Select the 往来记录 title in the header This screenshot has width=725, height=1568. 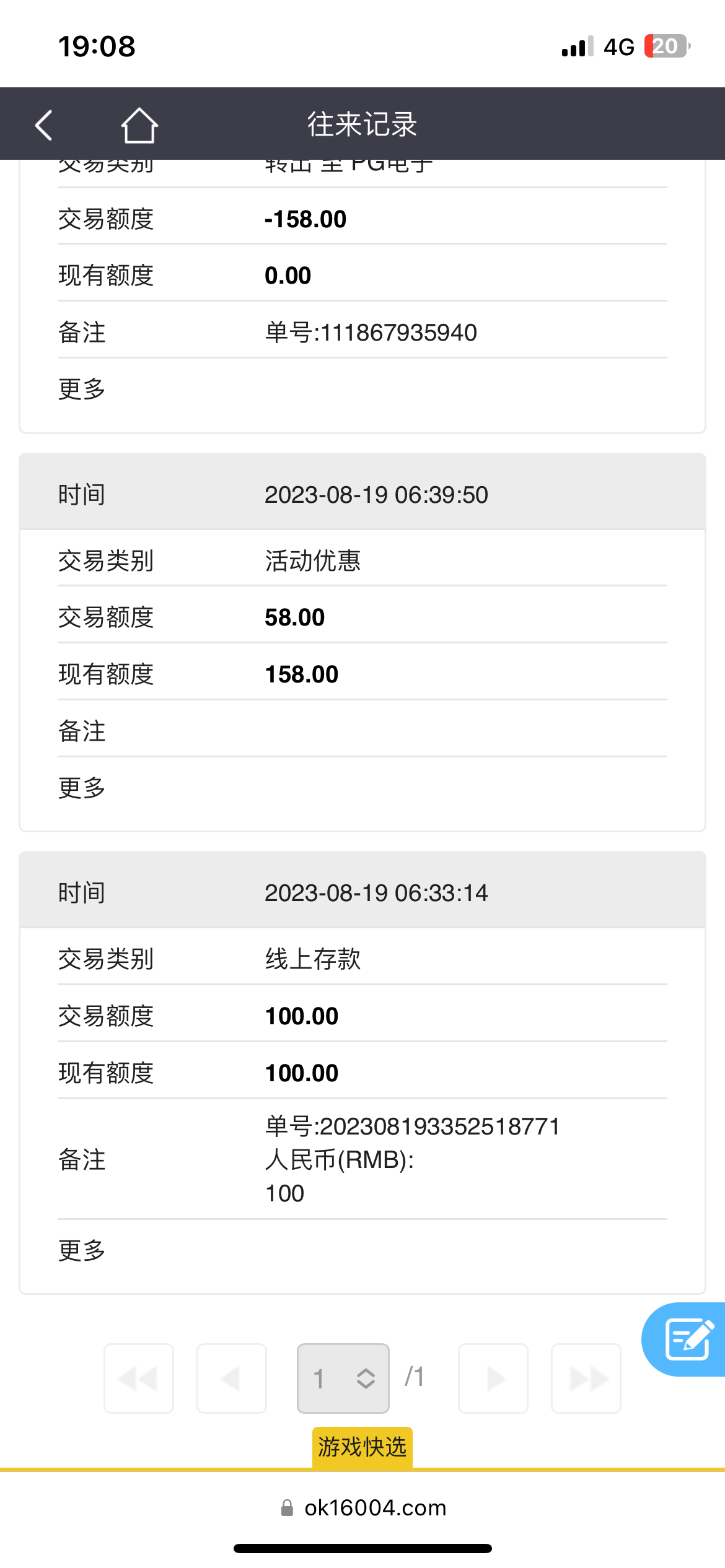pos(362,124)
